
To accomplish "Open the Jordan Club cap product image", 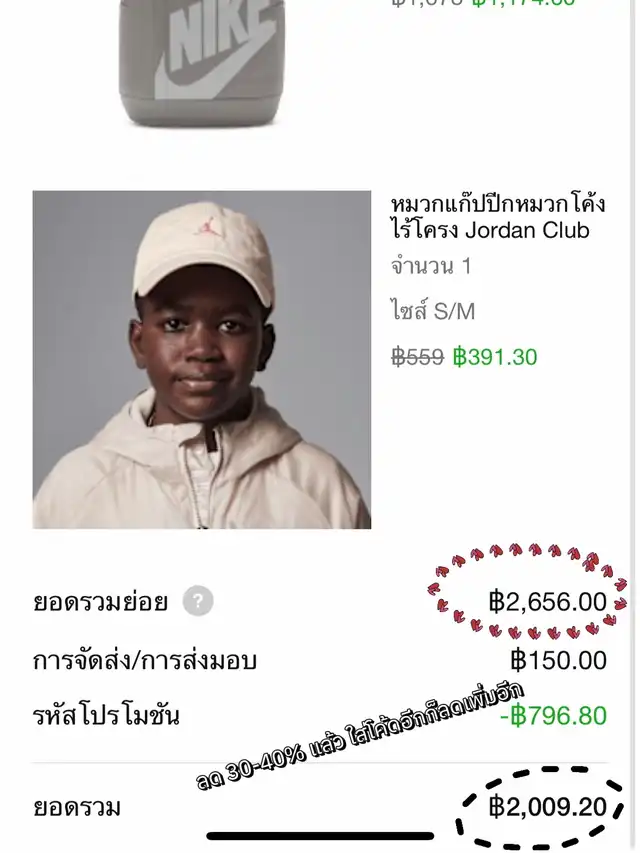I will 202,359.
